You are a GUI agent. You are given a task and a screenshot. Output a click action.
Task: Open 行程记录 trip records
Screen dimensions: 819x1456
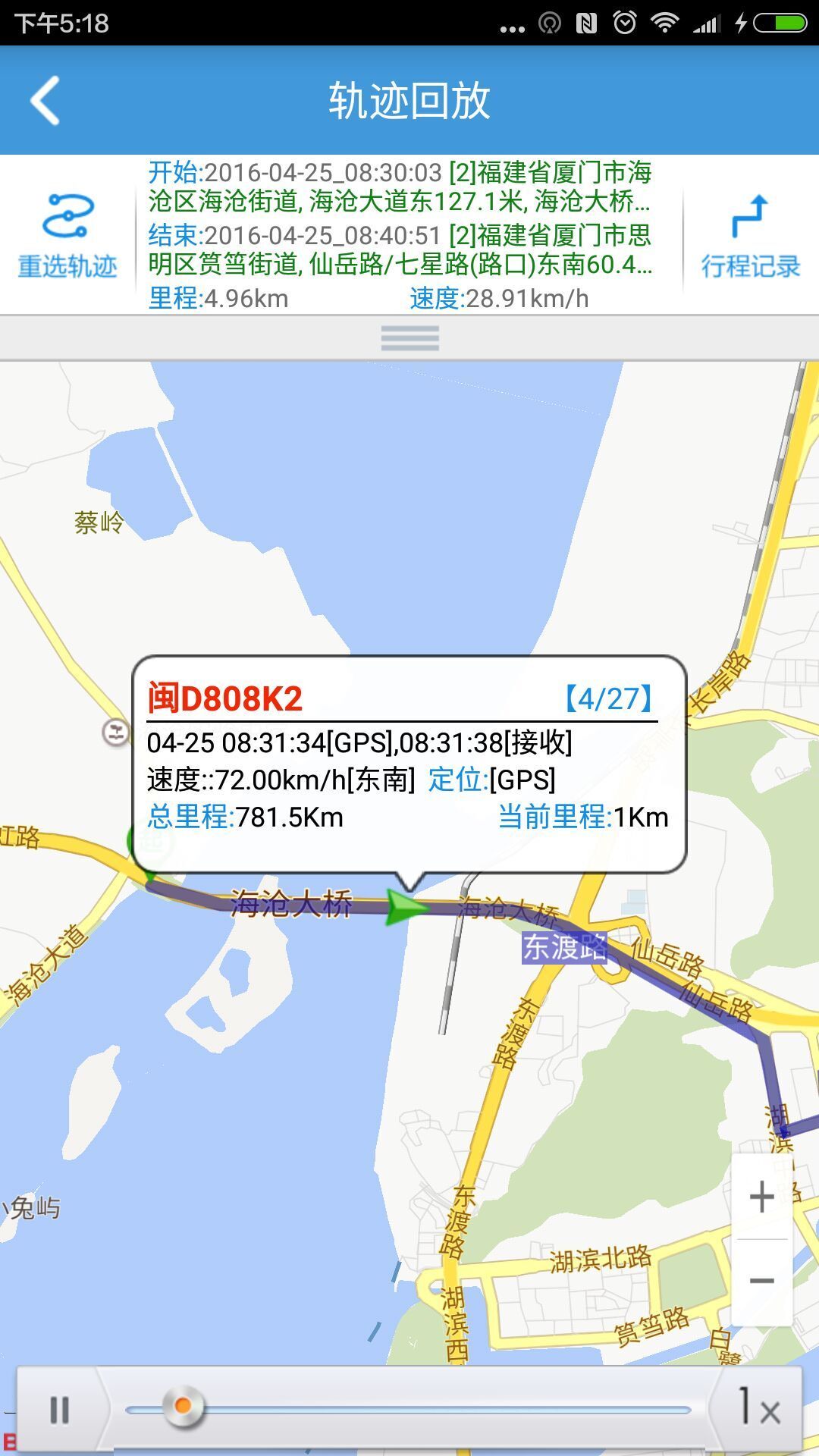click(750, 235)
